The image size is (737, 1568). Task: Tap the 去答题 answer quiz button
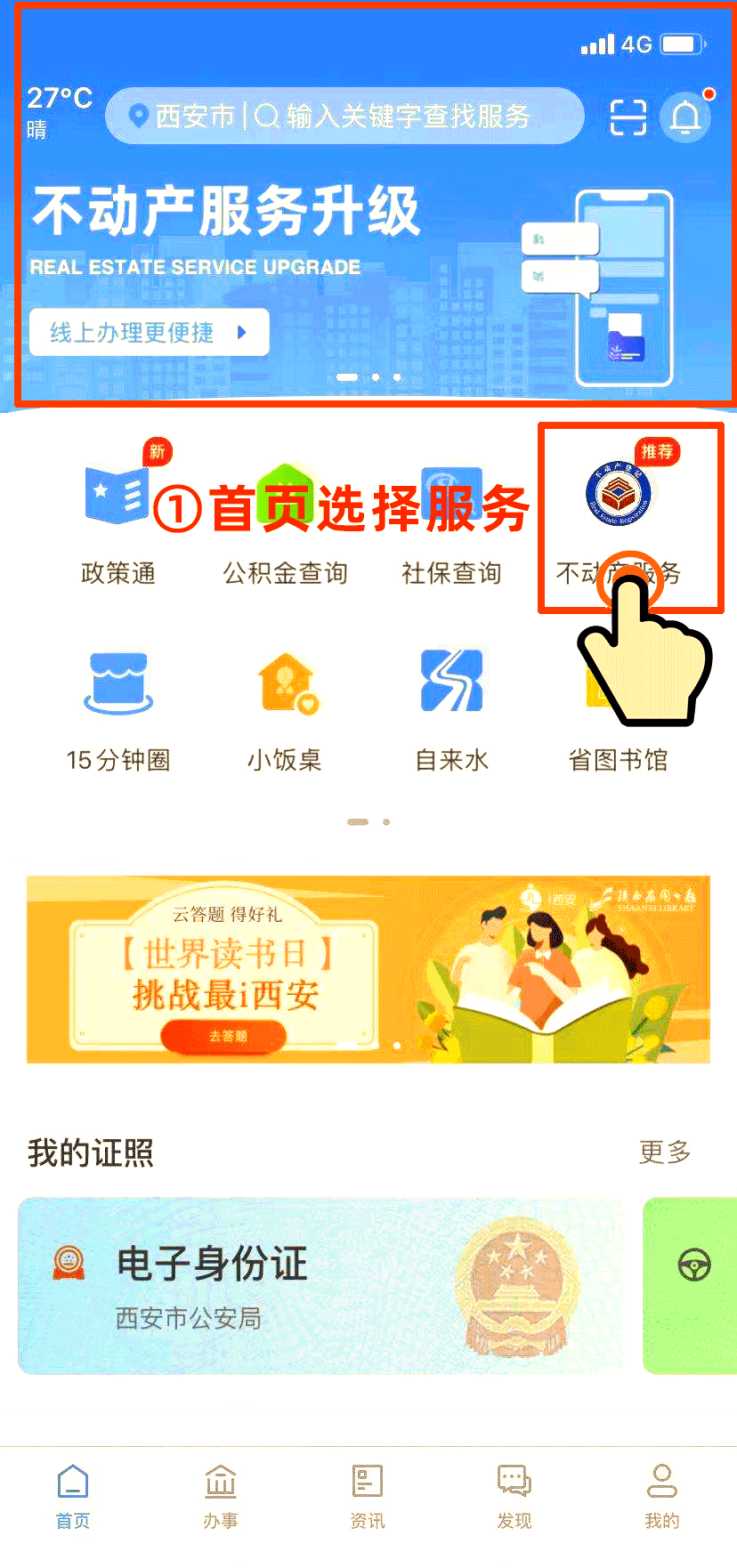point(222,1036)
